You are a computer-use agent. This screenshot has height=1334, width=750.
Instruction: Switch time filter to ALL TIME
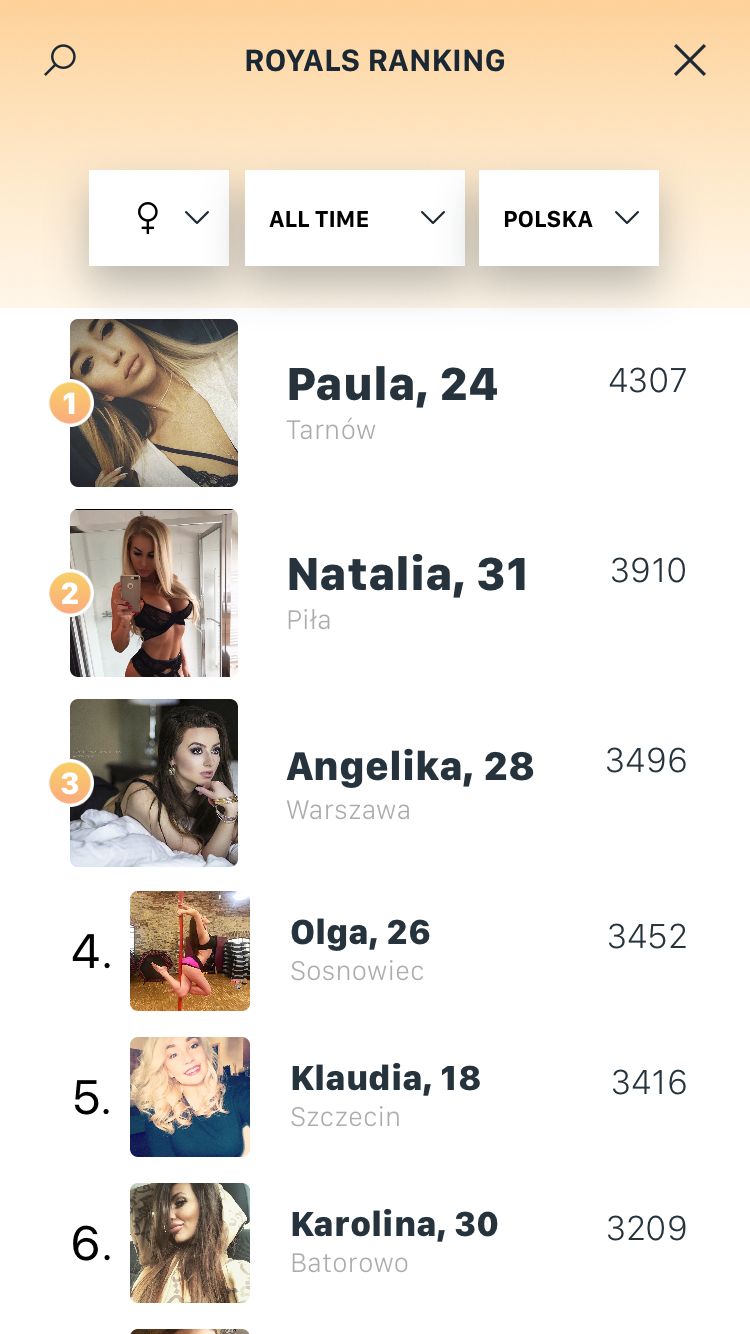click(318, 219)
